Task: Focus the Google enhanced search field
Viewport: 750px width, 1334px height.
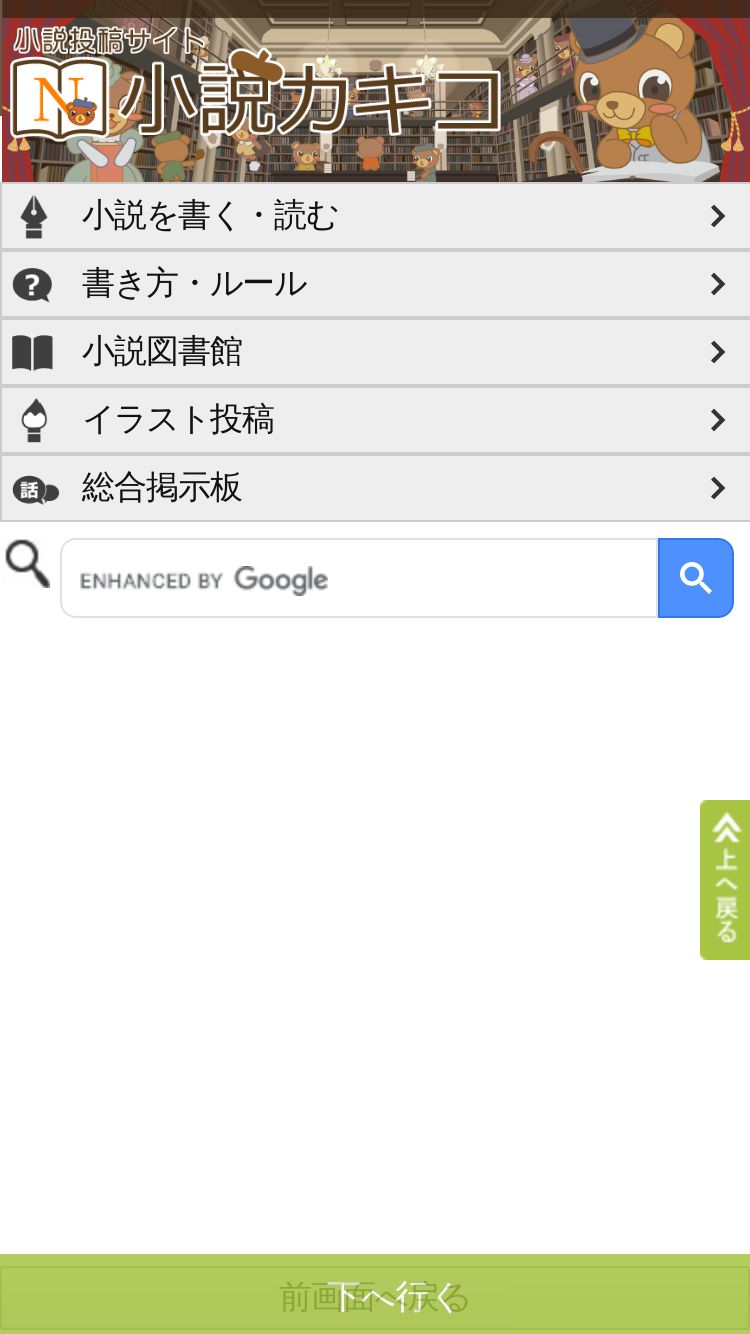Action: pyautogui.click(x=359, y=578)
